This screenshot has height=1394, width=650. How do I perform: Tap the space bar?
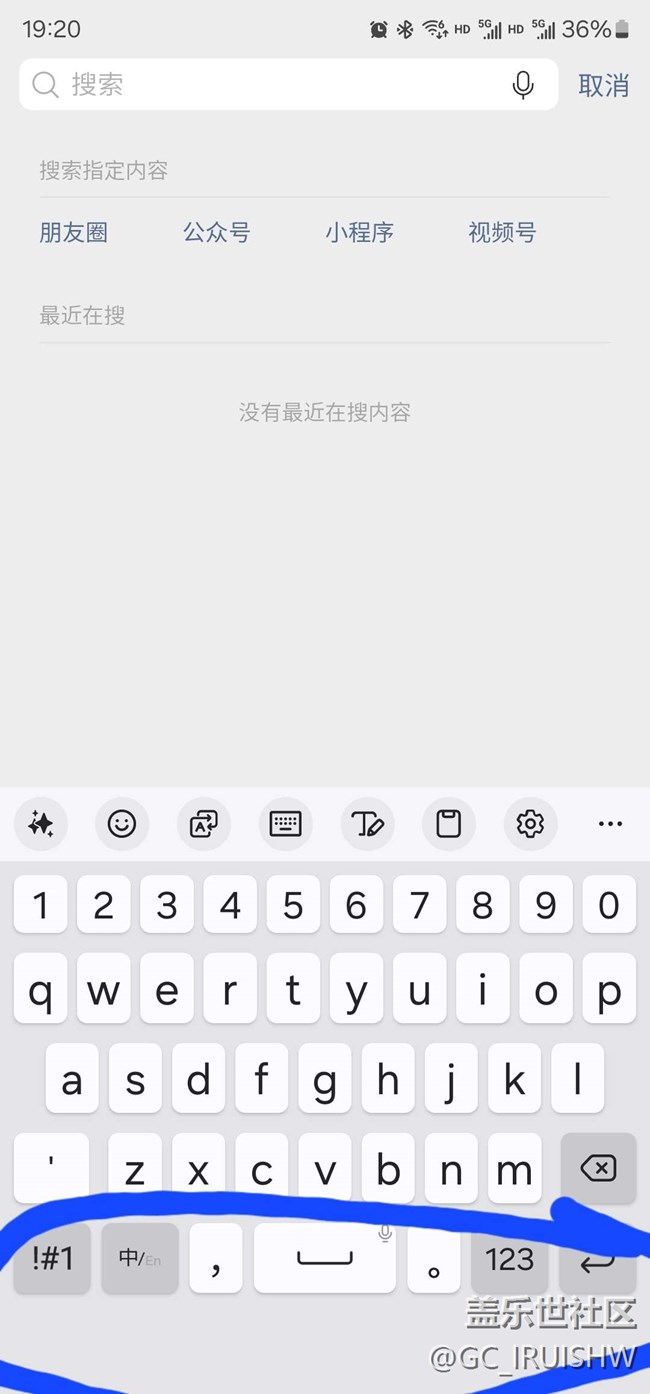click(325, 1259)
